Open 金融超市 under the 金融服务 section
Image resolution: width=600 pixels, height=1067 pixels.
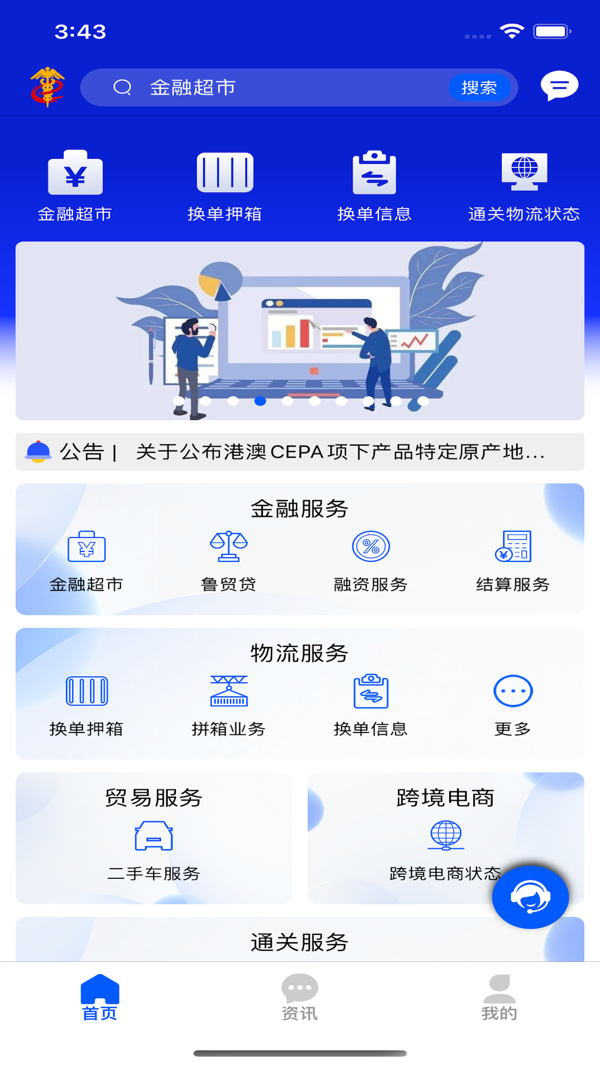tap(86, 561)
